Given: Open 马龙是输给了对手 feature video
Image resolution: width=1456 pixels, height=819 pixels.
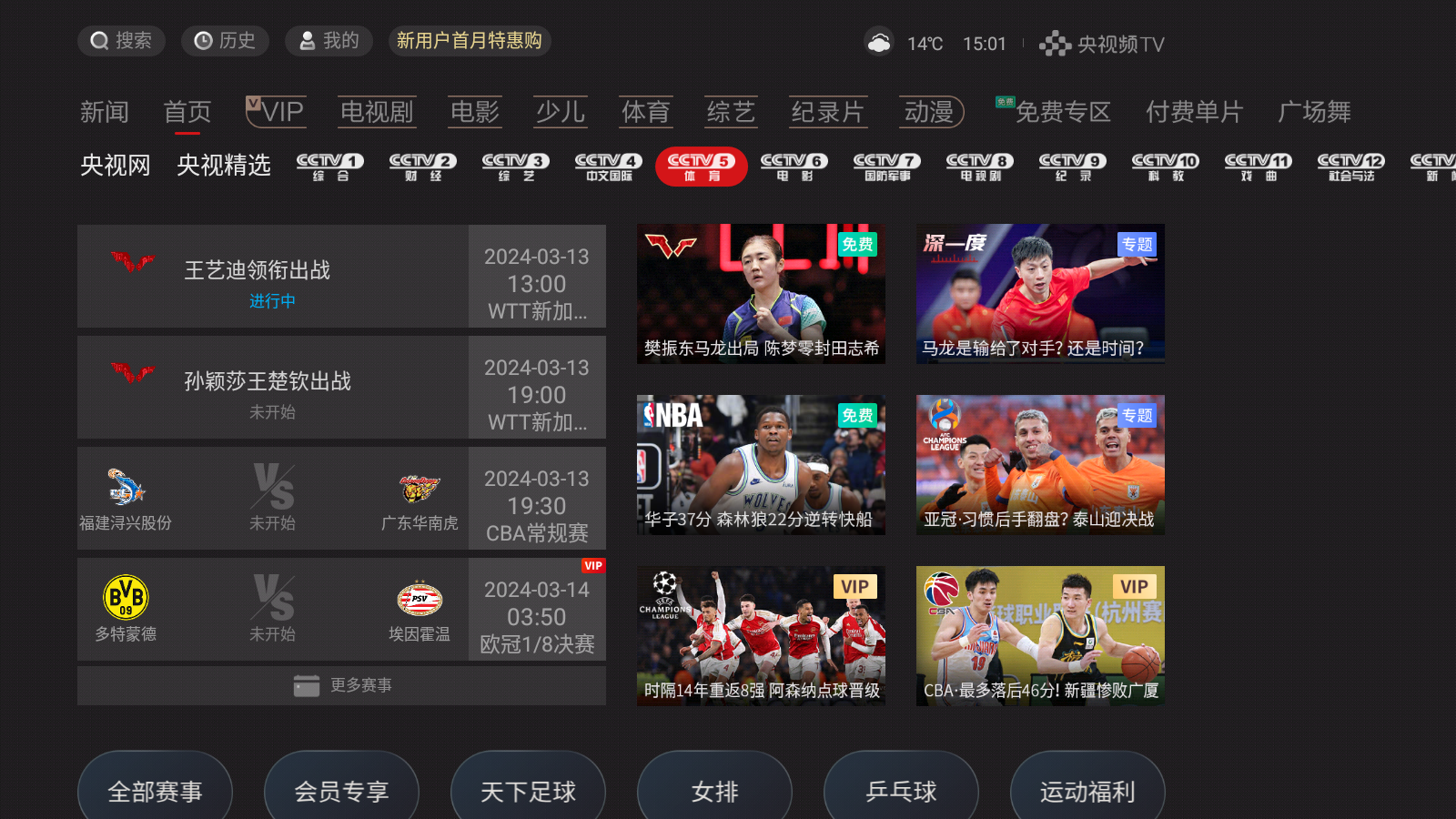Looking at the screenshot, I should [1040, 294].
